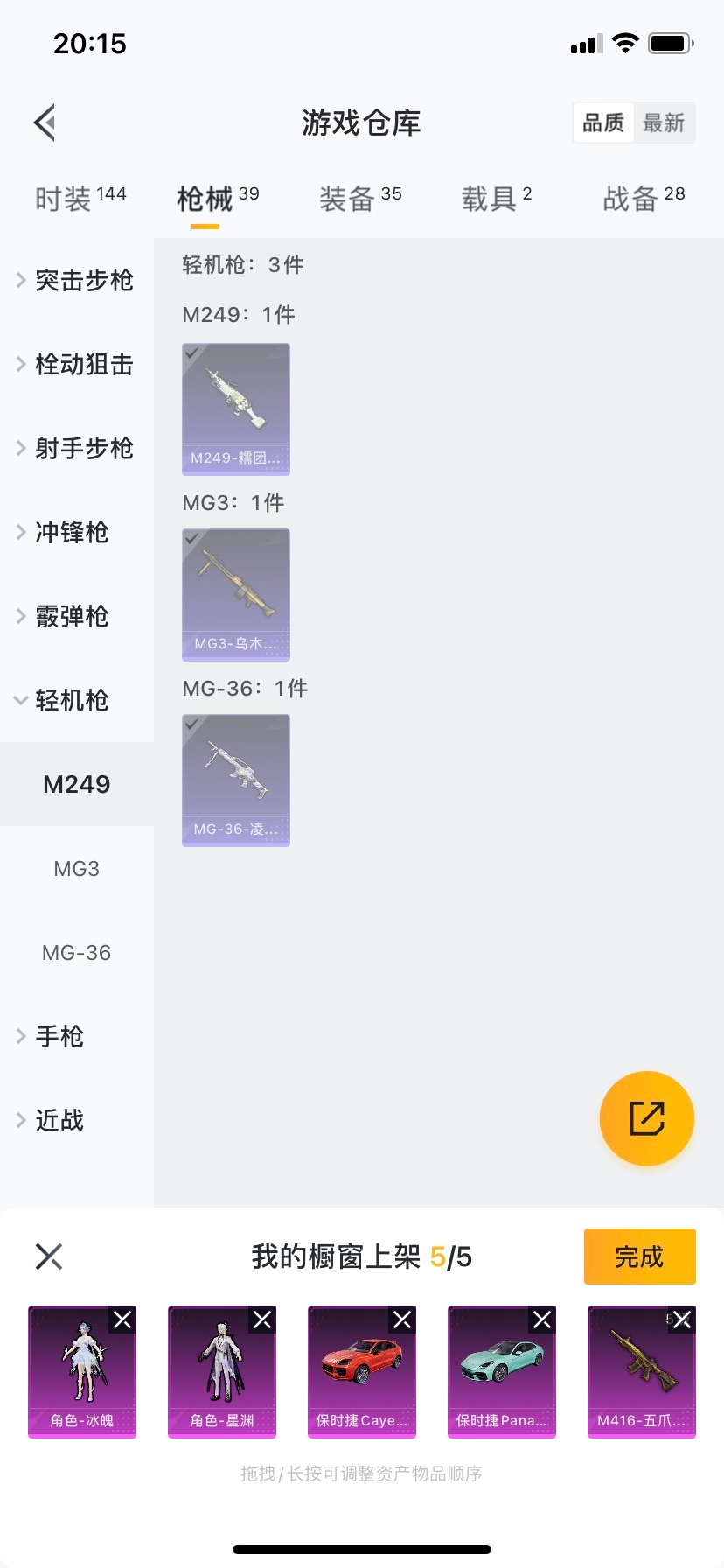Remove 角色-冰魄 from showcase
This screenshot has width=724, height=1568.
pos(122,1319)
